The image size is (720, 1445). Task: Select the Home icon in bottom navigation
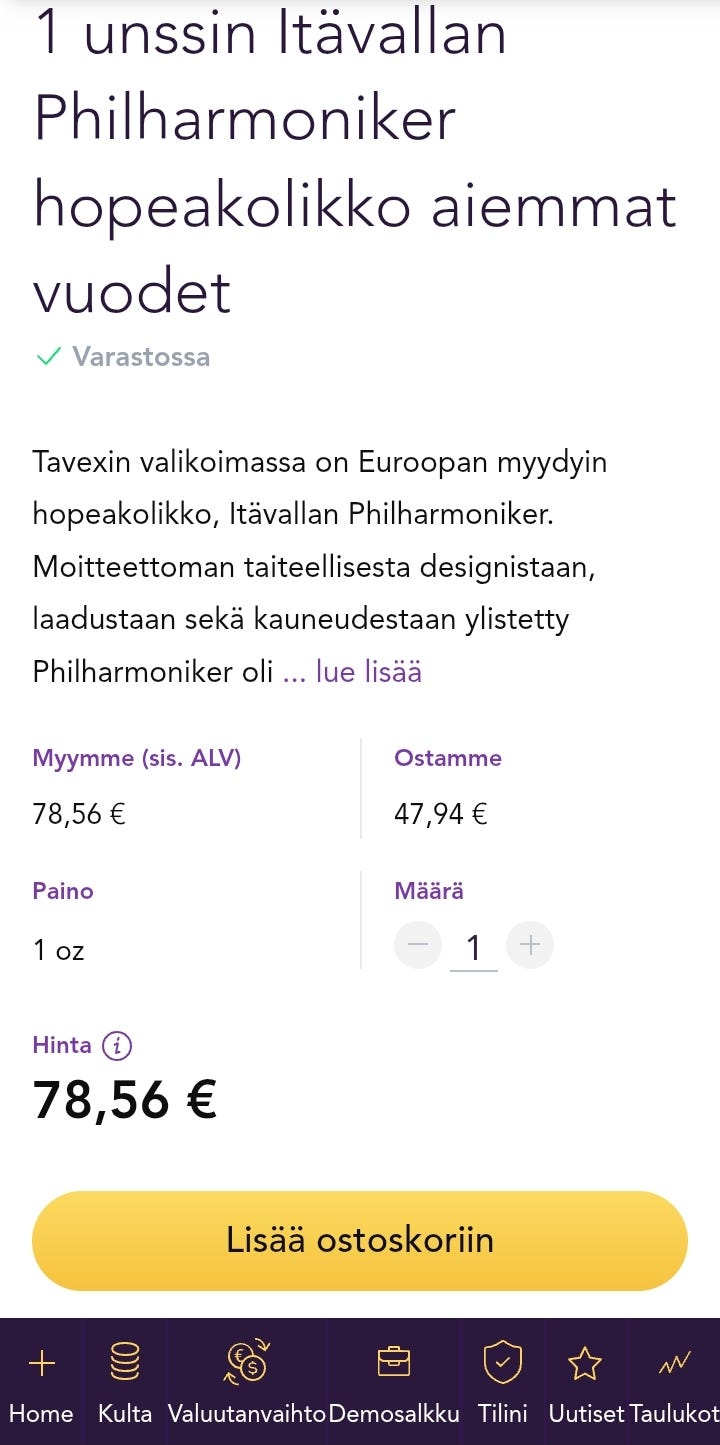point(42,1362)
